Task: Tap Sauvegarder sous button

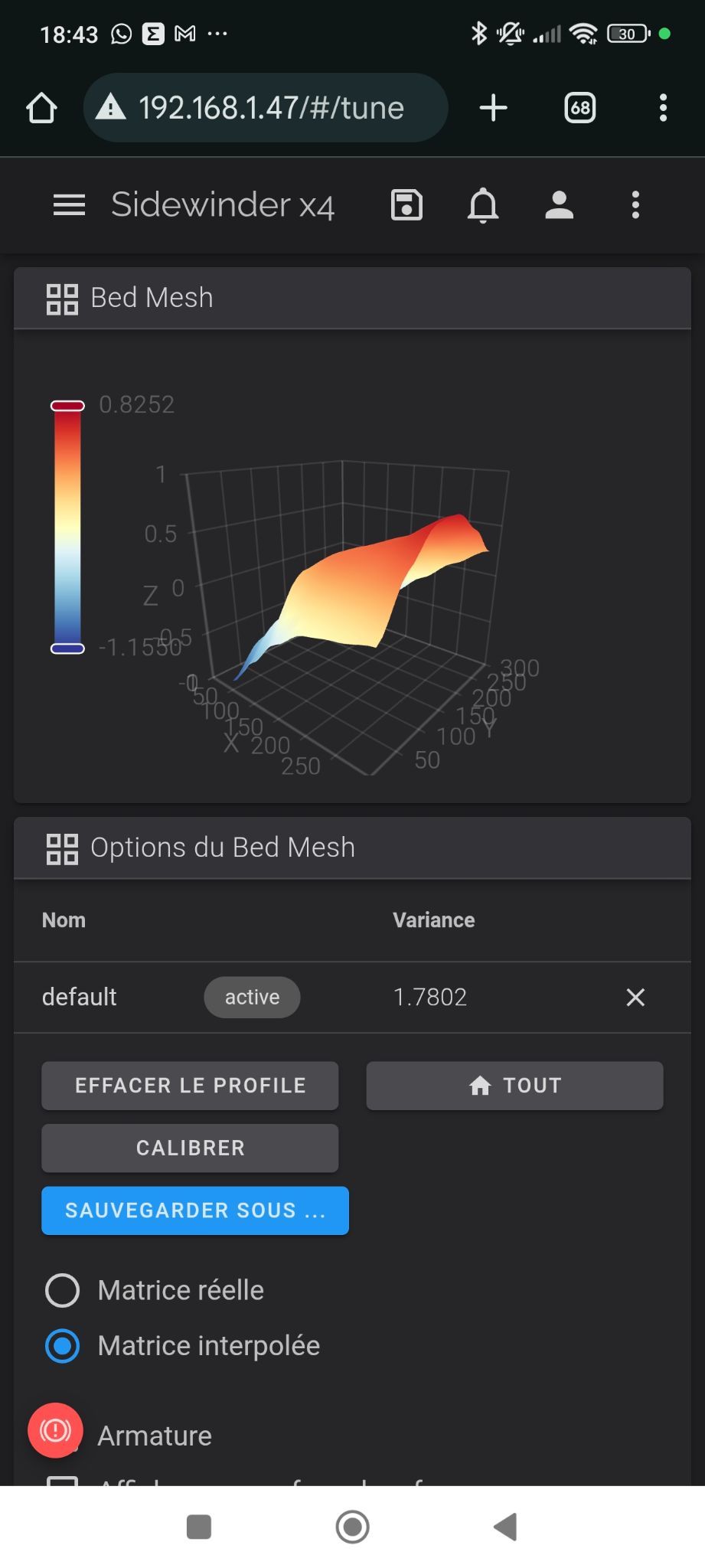Action: (x=195, y=1210)
